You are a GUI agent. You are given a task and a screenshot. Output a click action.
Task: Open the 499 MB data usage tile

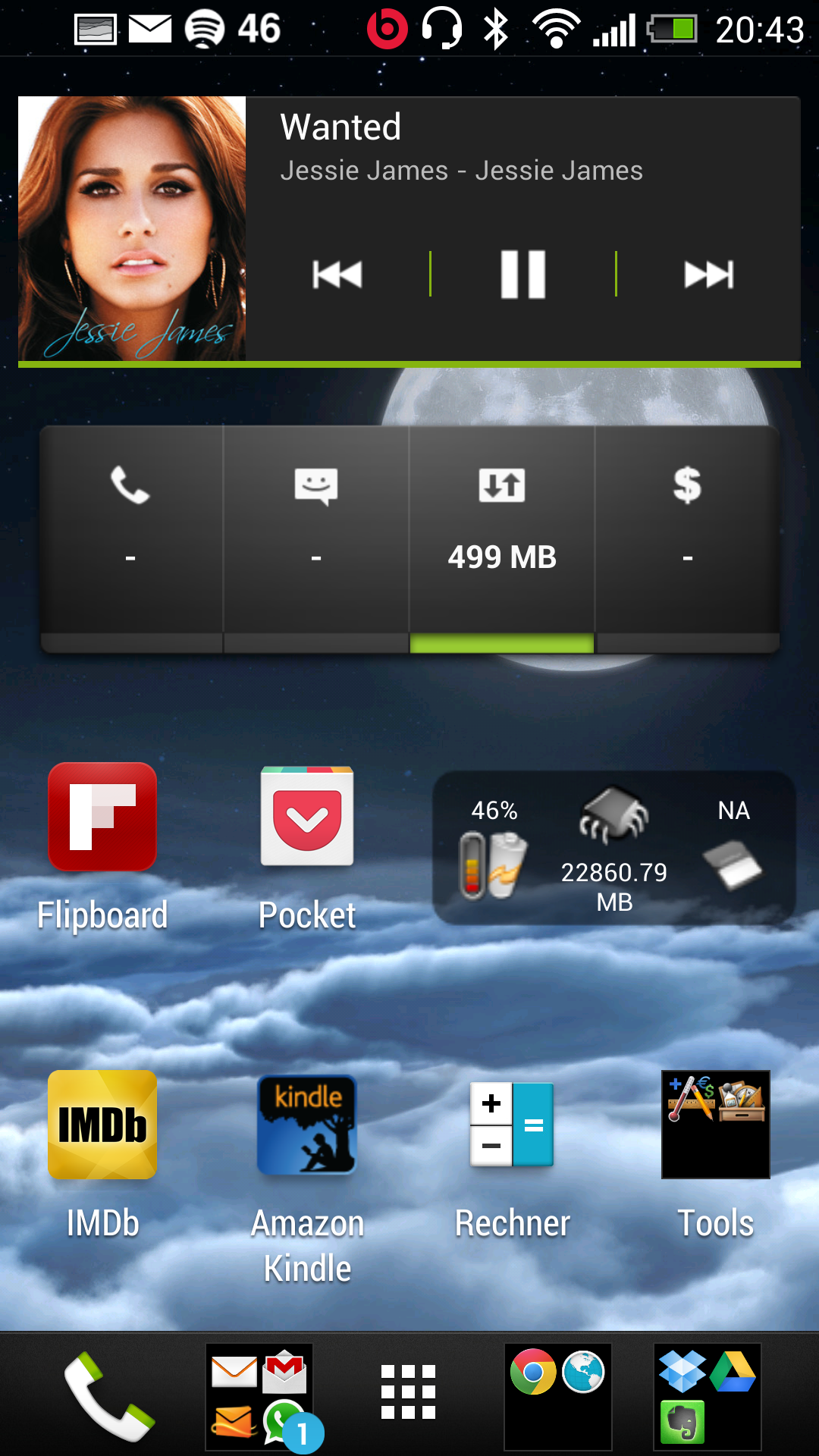point(502,531)
